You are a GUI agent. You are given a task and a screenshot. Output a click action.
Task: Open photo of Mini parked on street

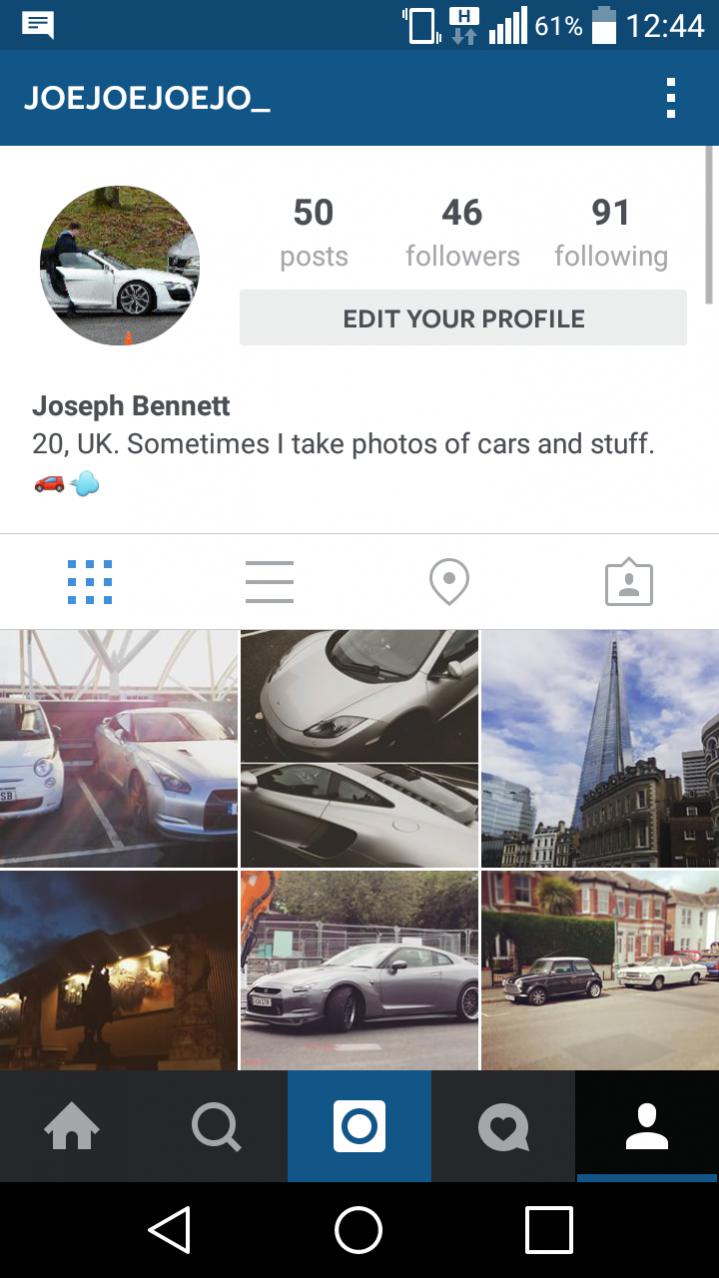click(600, 970)
